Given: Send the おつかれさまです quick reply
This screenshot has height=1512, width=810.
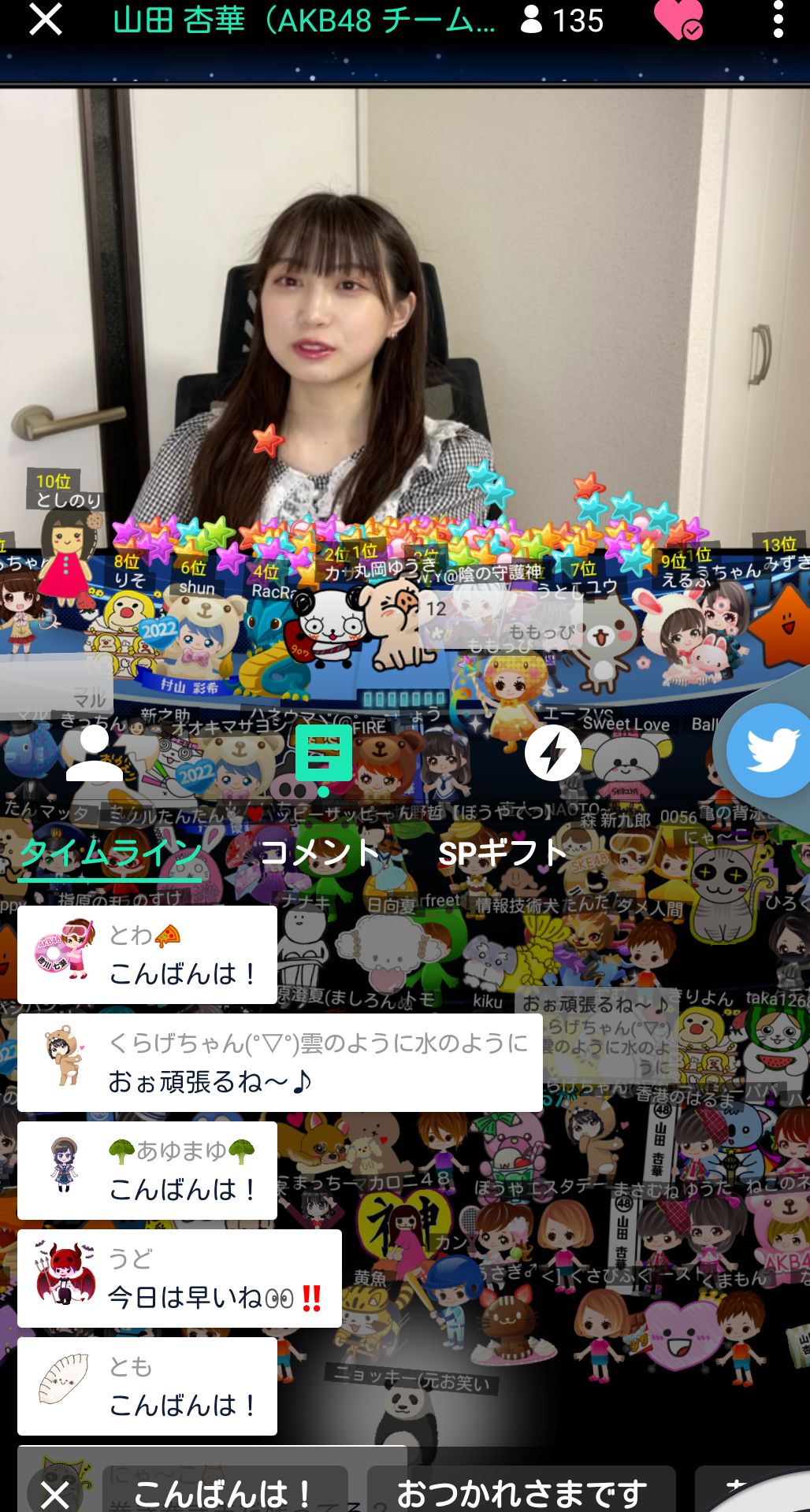Looking at the screenshot, I should tap(521, 1491).
